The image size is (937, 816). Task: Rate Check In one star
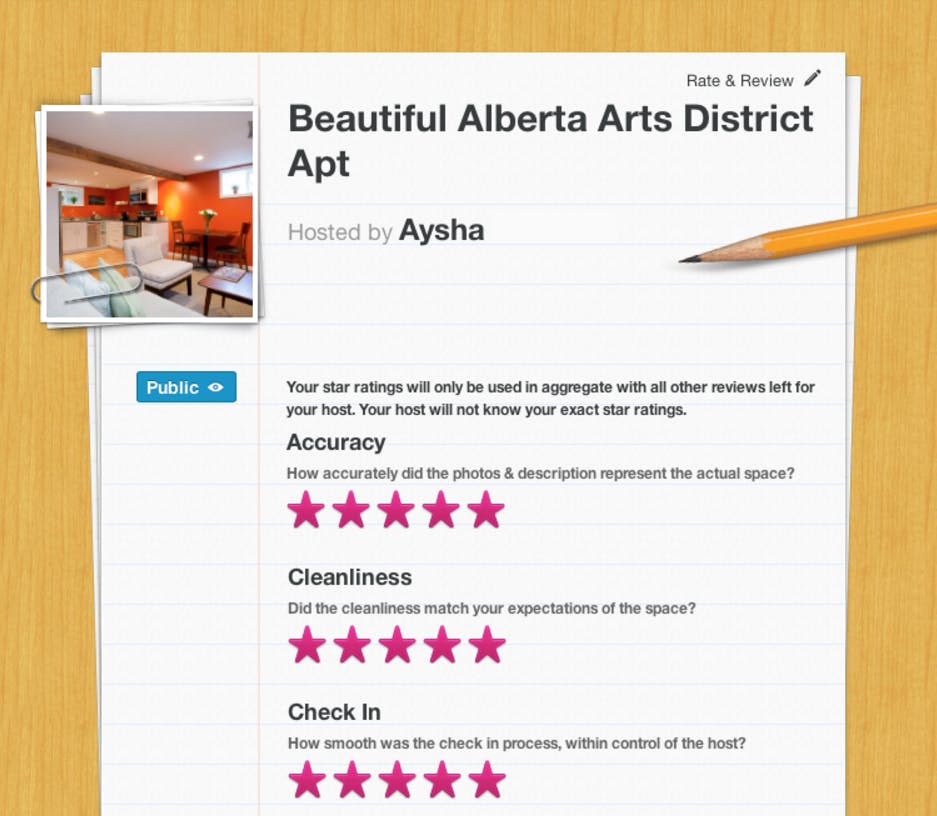point(307,780)
